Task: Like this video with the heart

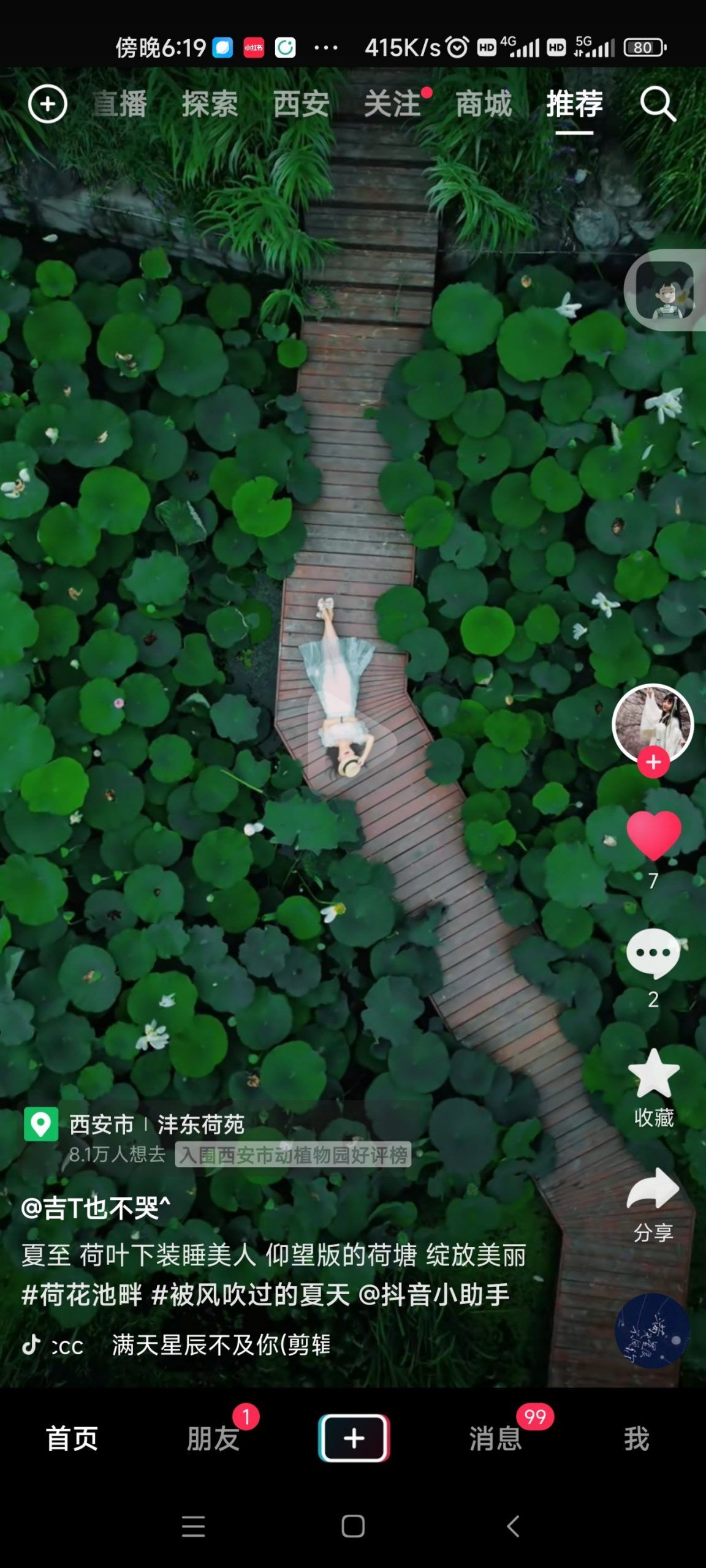Action: pyautogui.click(x=653, y=835)
